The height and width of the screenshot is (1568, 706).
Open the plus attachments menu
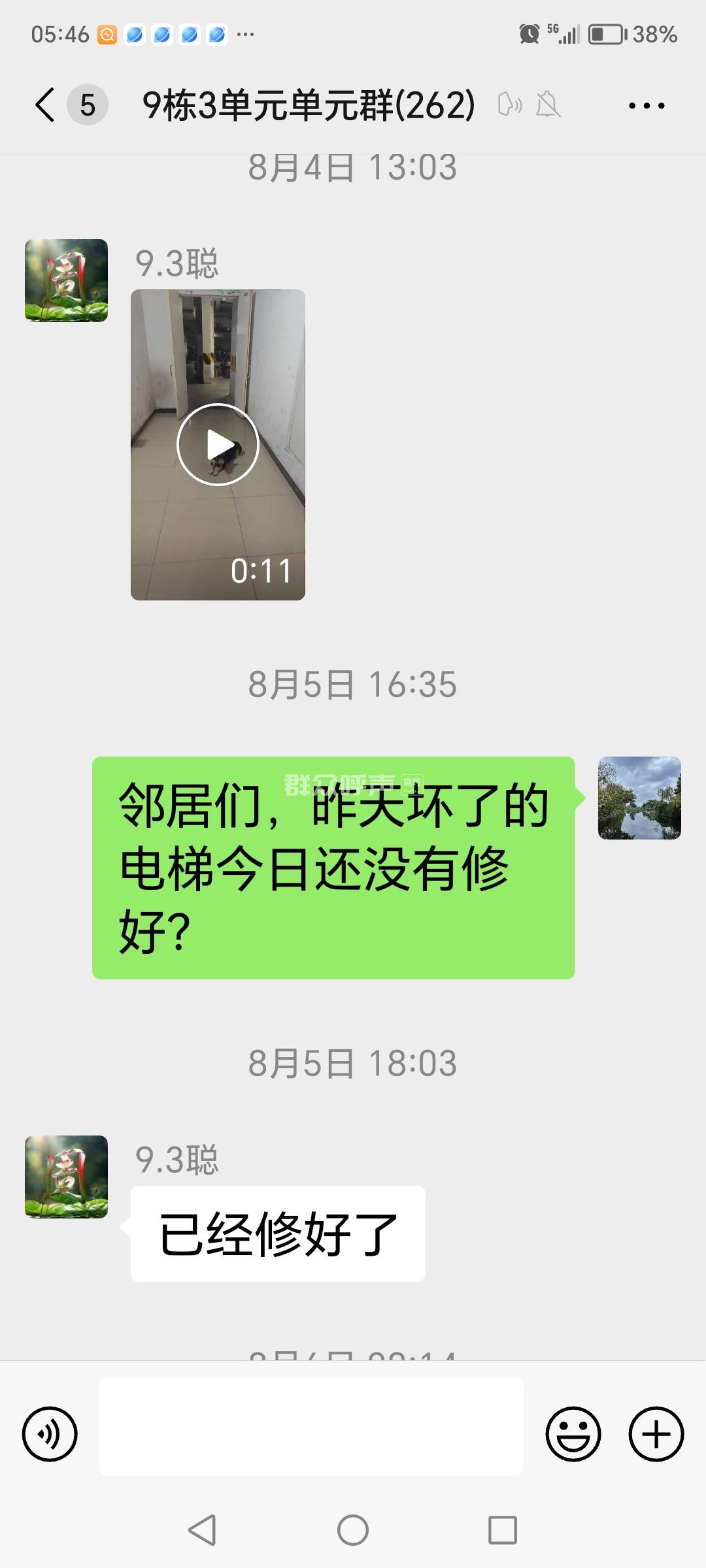click(656, 1434)
